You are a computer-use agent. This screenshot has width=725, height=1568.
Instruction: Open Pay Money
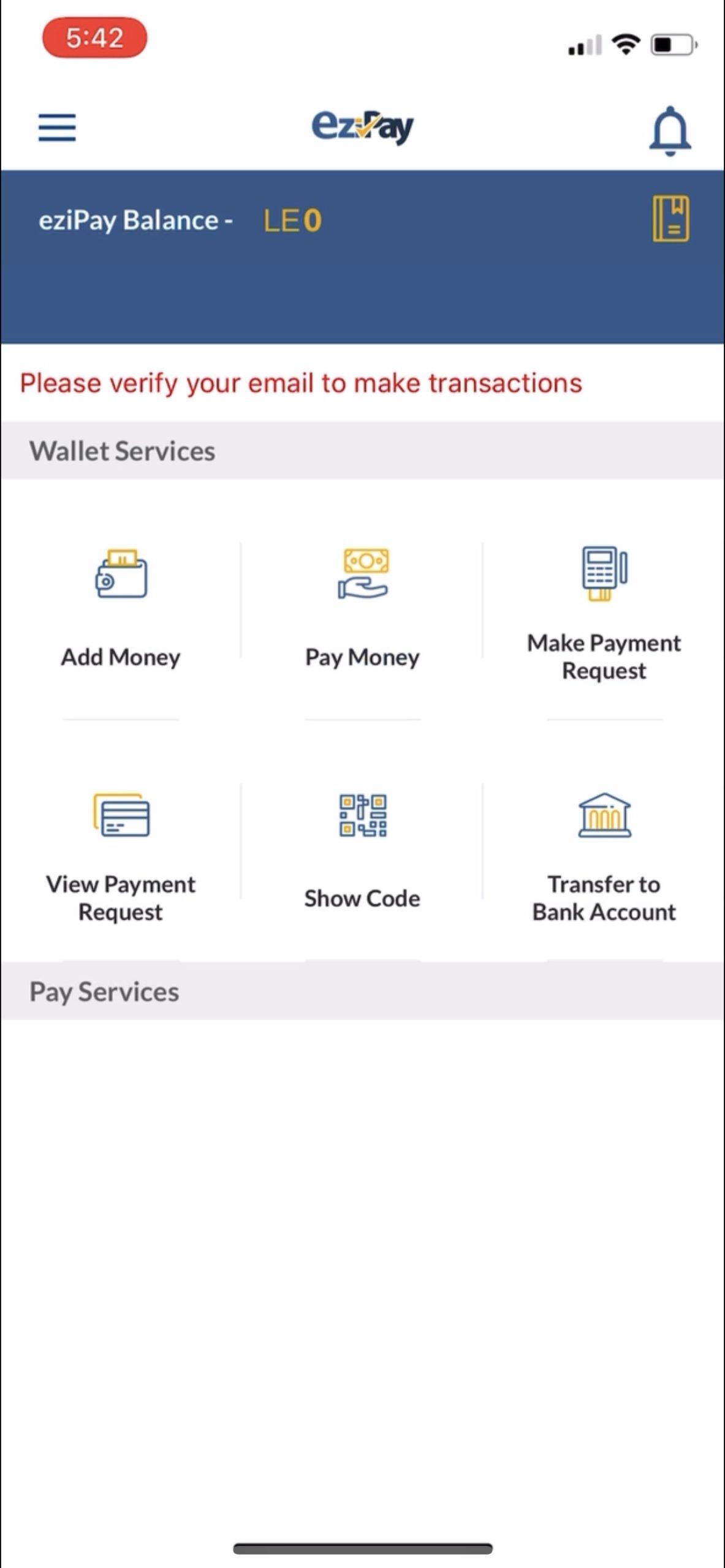363,606
